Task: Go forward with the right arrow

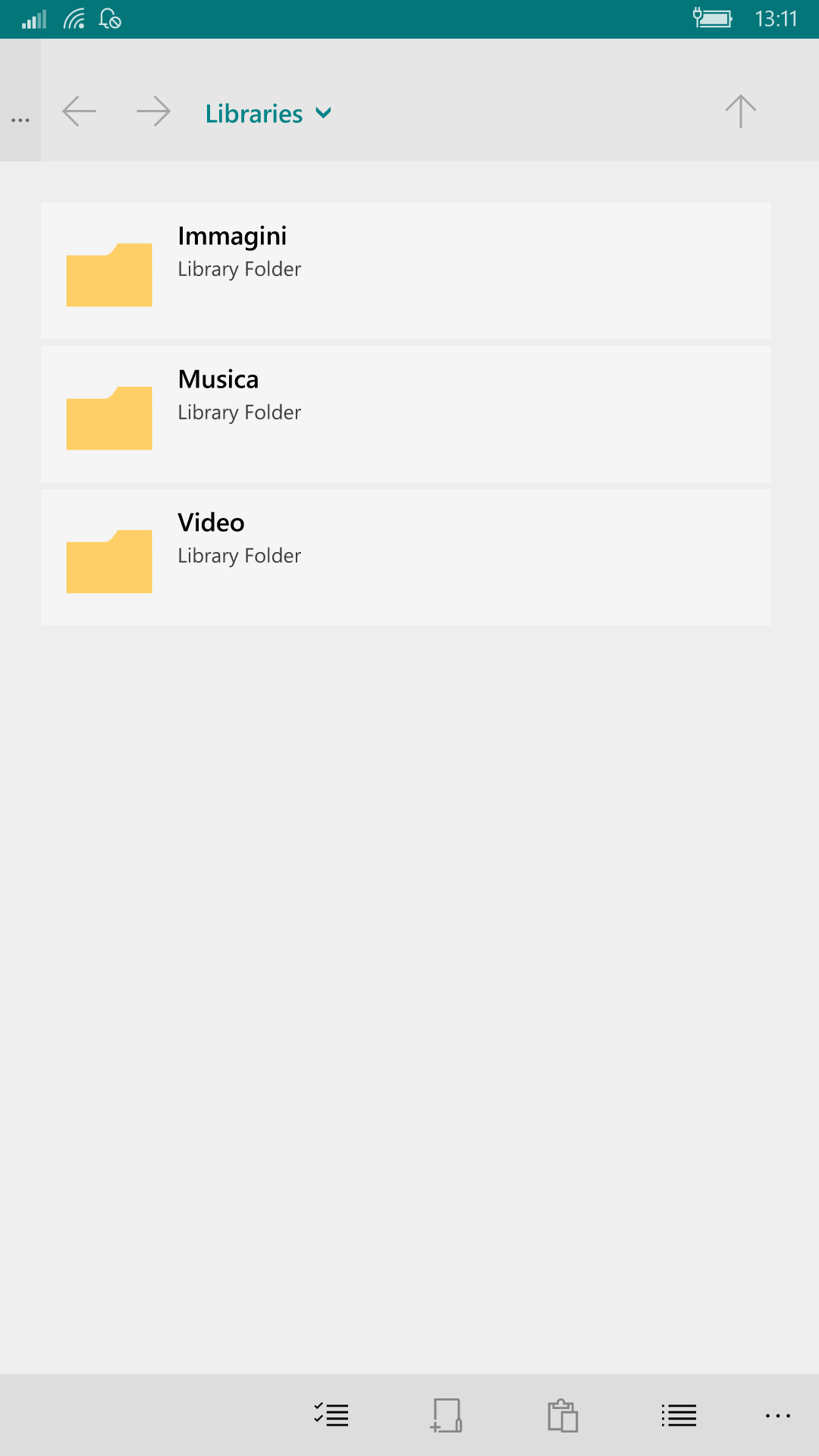Action: tap(154, 111)
